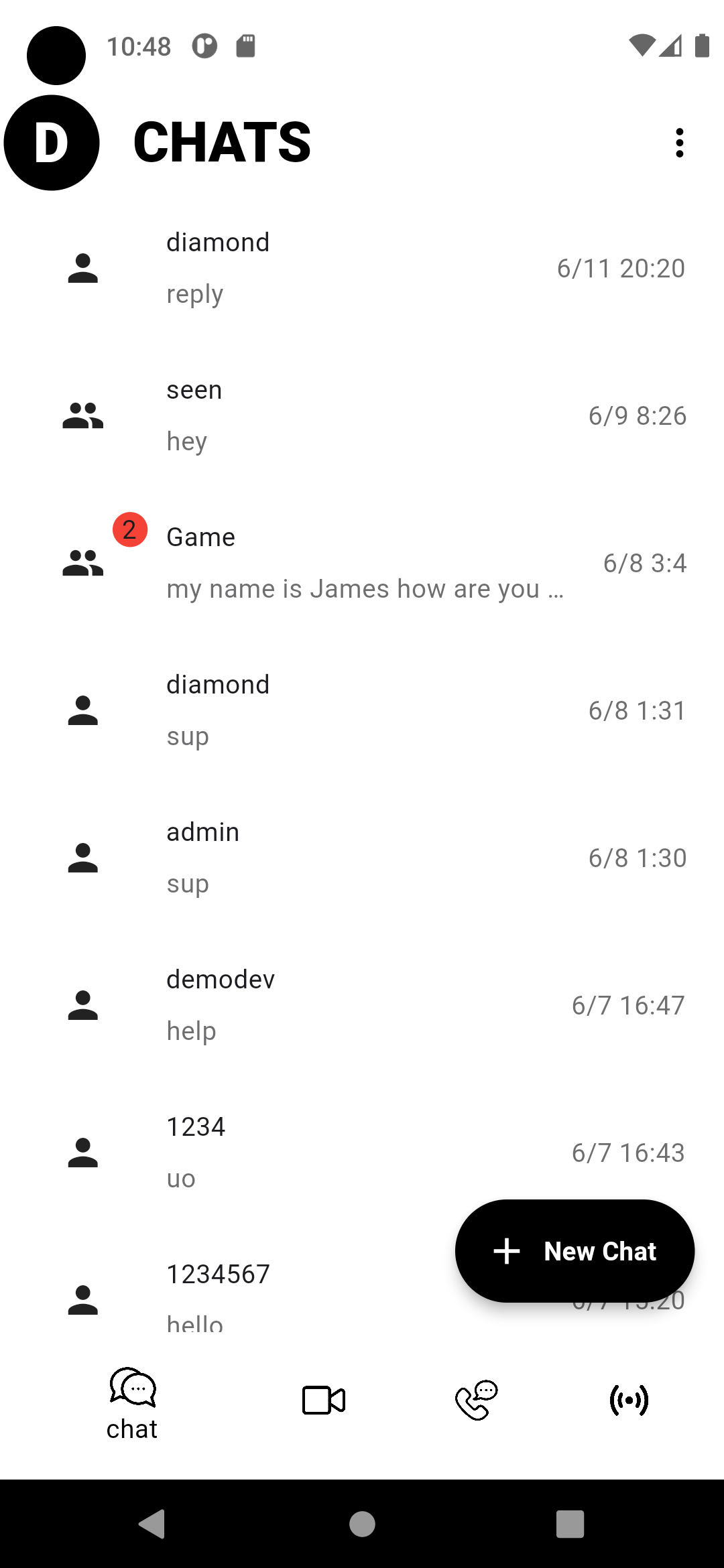
Task: Click the group chat icon beside Game
Action: [x=82, y=563]
